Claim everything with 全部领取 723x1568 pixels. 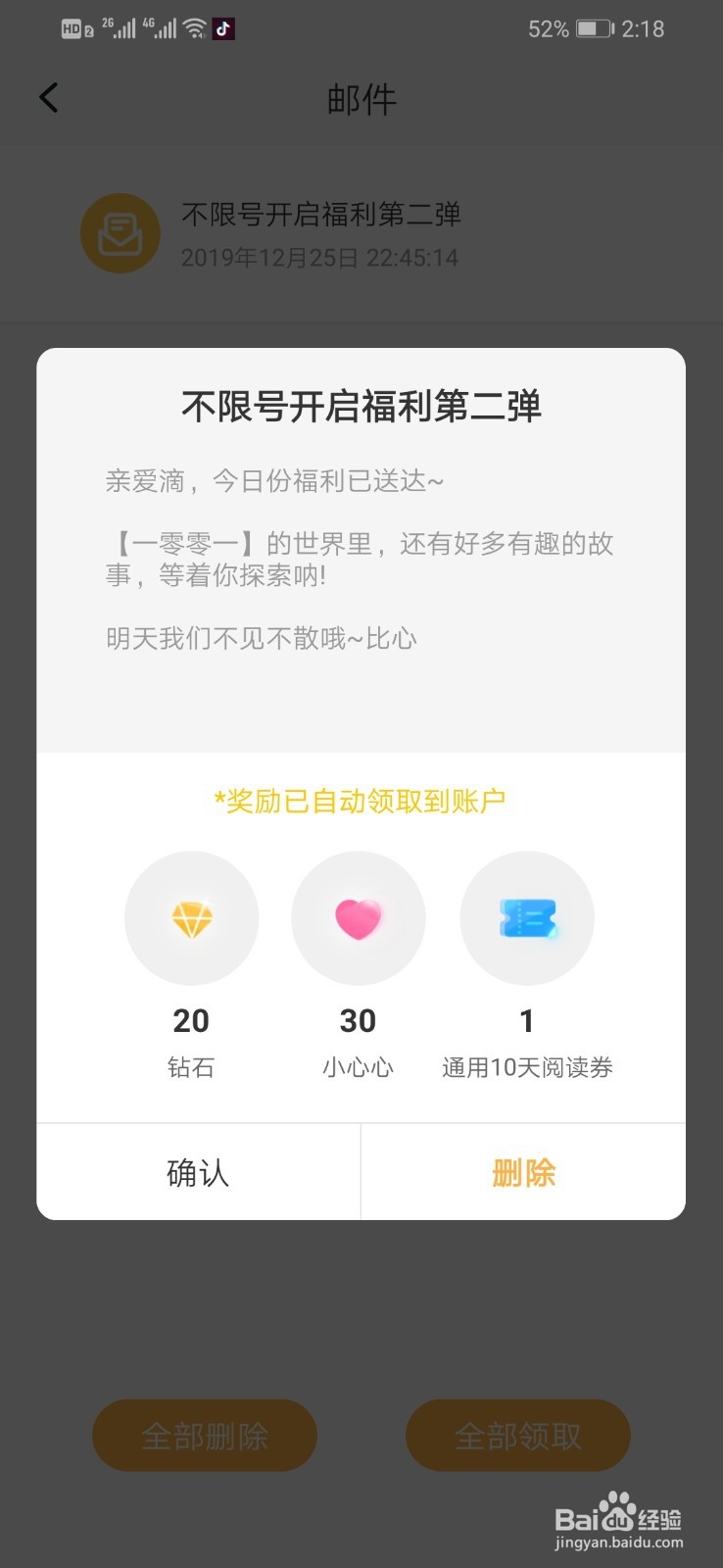pos(517,1435)
